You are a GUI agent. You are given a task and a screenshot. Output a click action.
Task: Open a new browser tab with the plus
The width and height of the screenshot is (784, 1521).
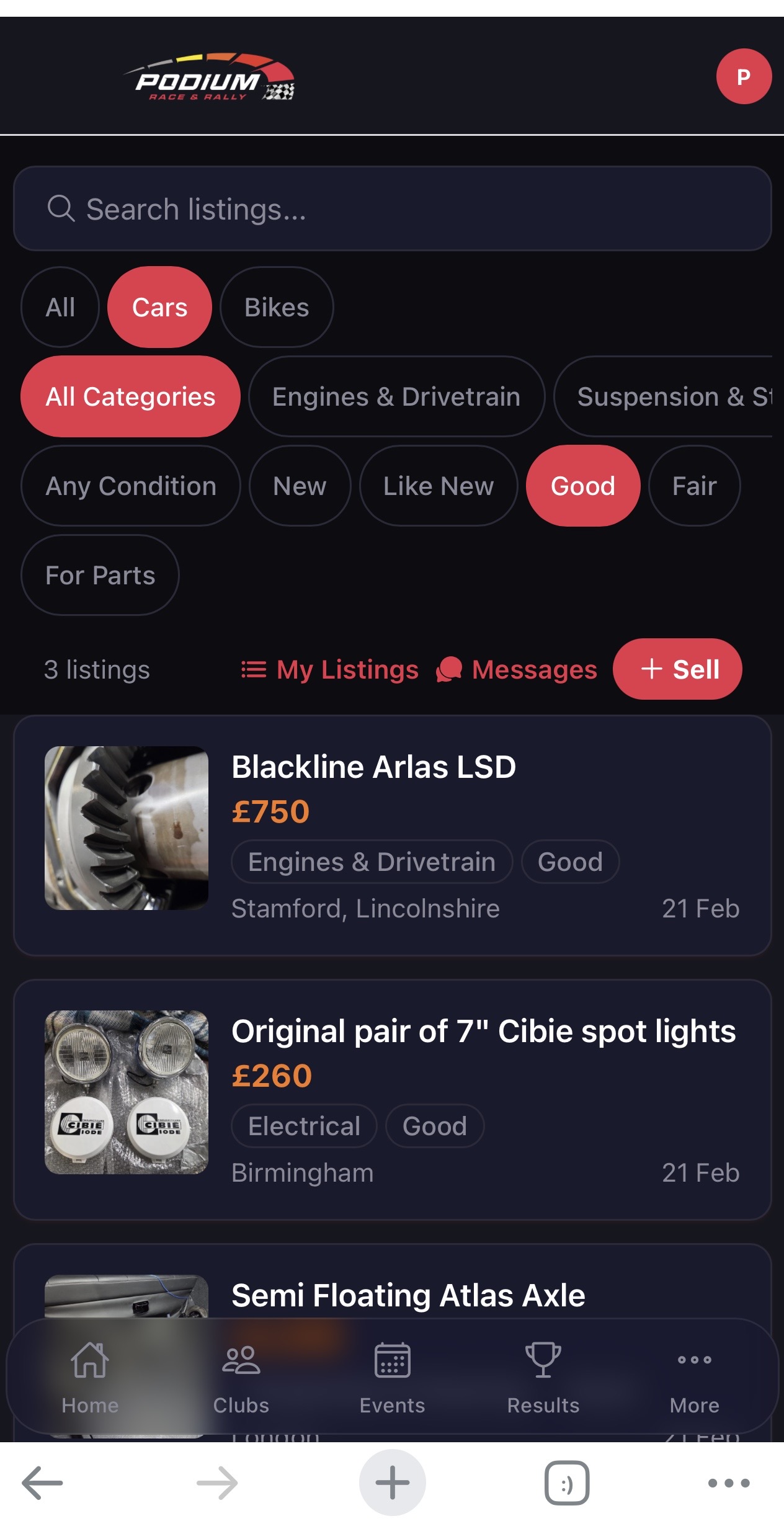[x=392, y=1483]
